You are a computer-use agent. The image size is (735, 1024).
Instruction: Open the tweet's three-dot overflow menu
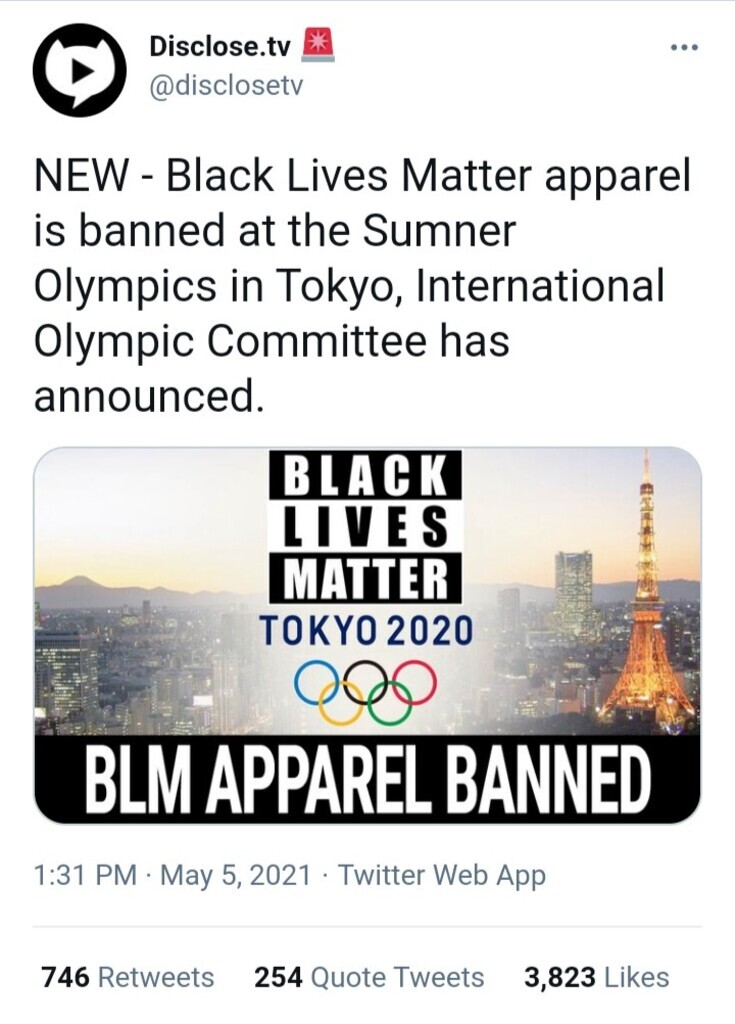coord(683,49)
